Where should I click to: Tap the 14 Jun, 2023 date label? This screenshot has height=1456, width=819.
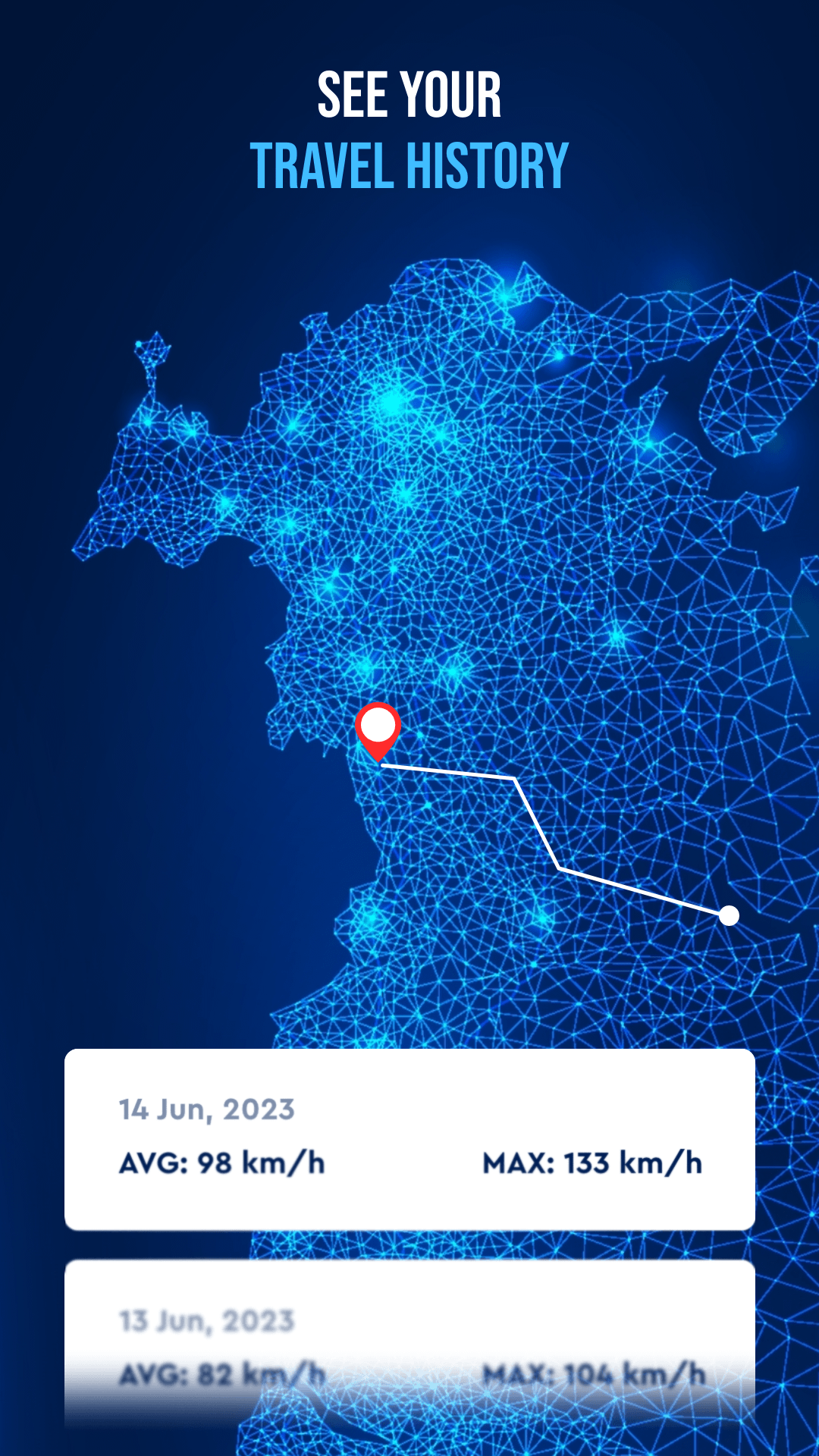[x=205, y=1109]
